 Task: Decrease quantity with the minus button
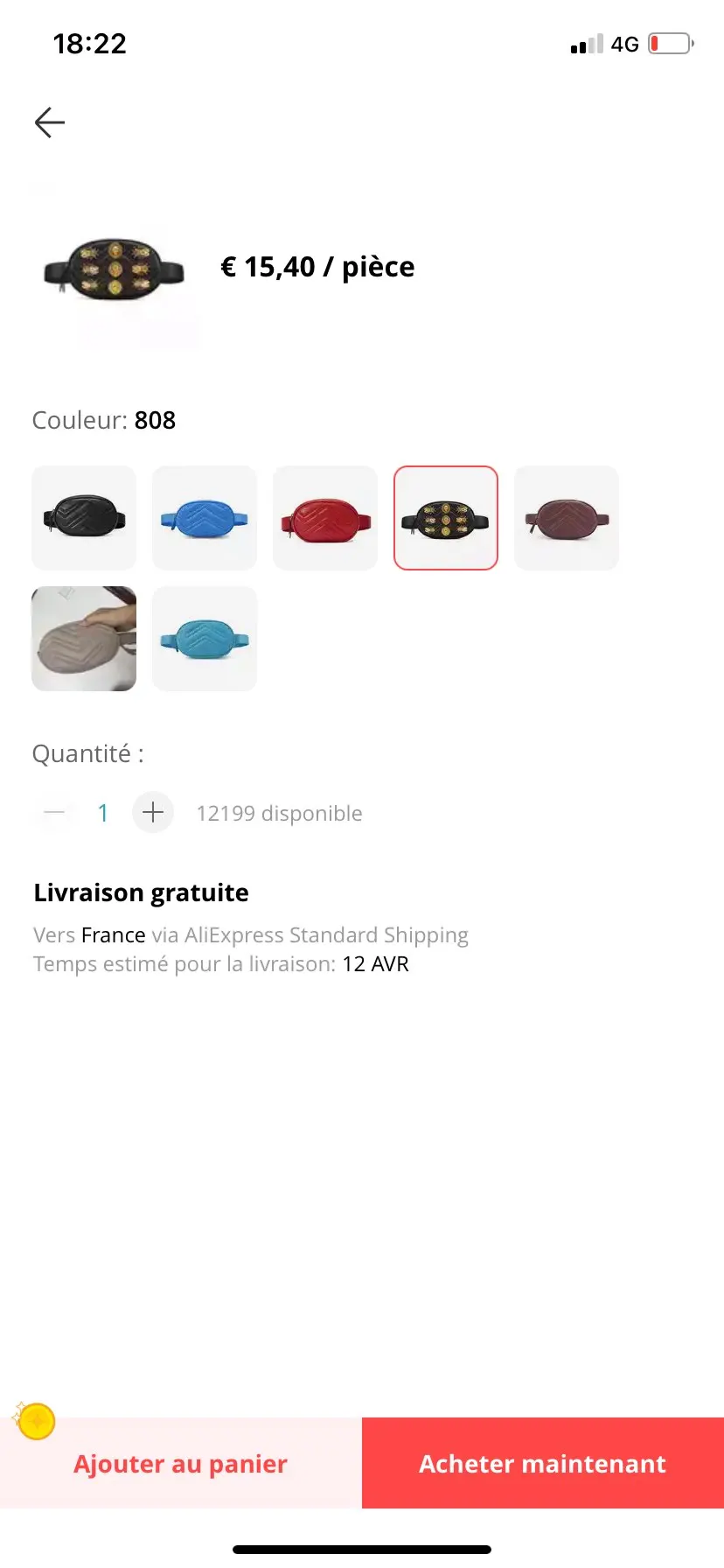tap(54, 813)
